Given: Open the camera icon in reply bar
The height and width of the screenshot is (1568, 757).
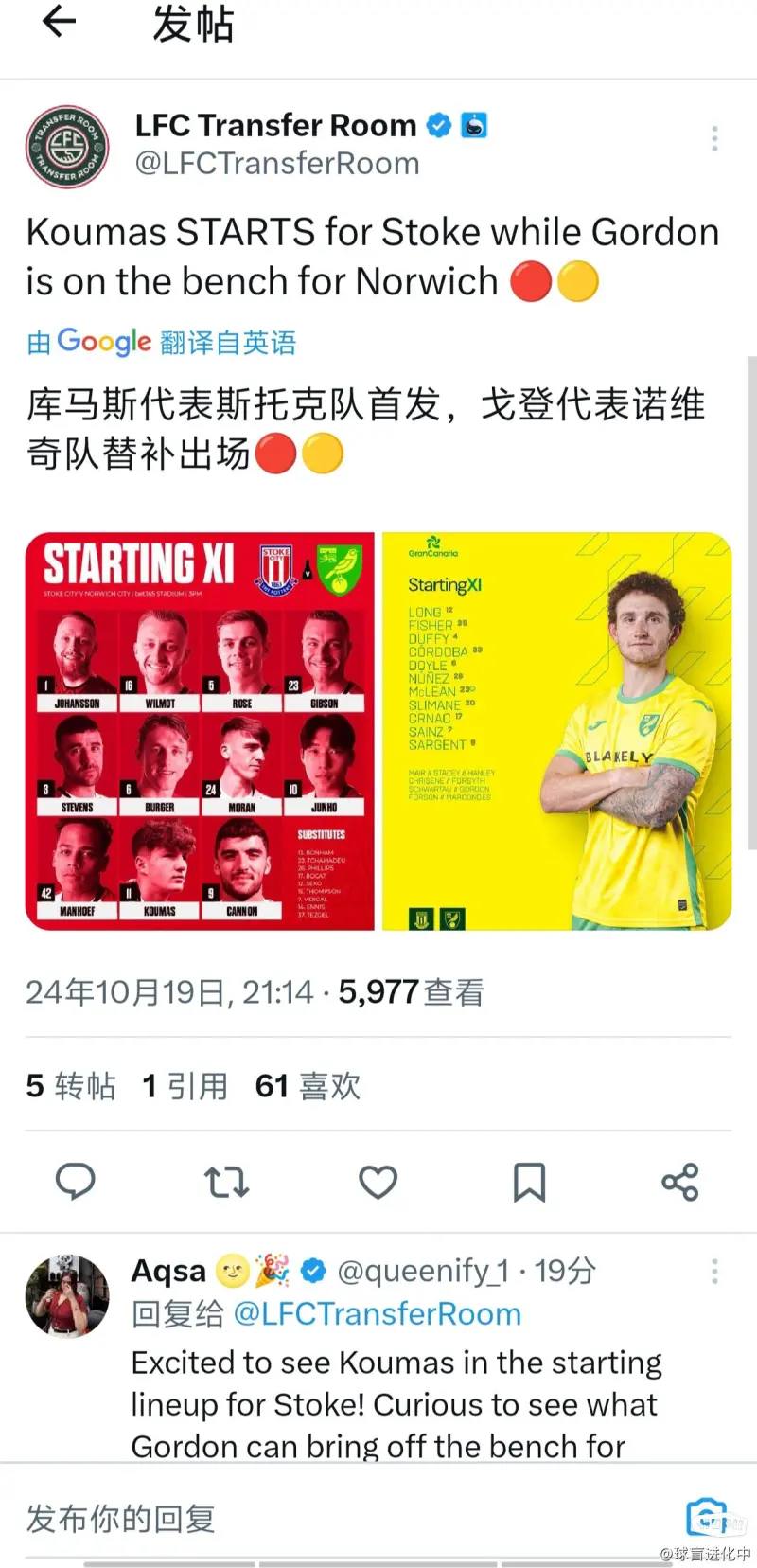Looking at the screenshot, I should click(707, 1518).
